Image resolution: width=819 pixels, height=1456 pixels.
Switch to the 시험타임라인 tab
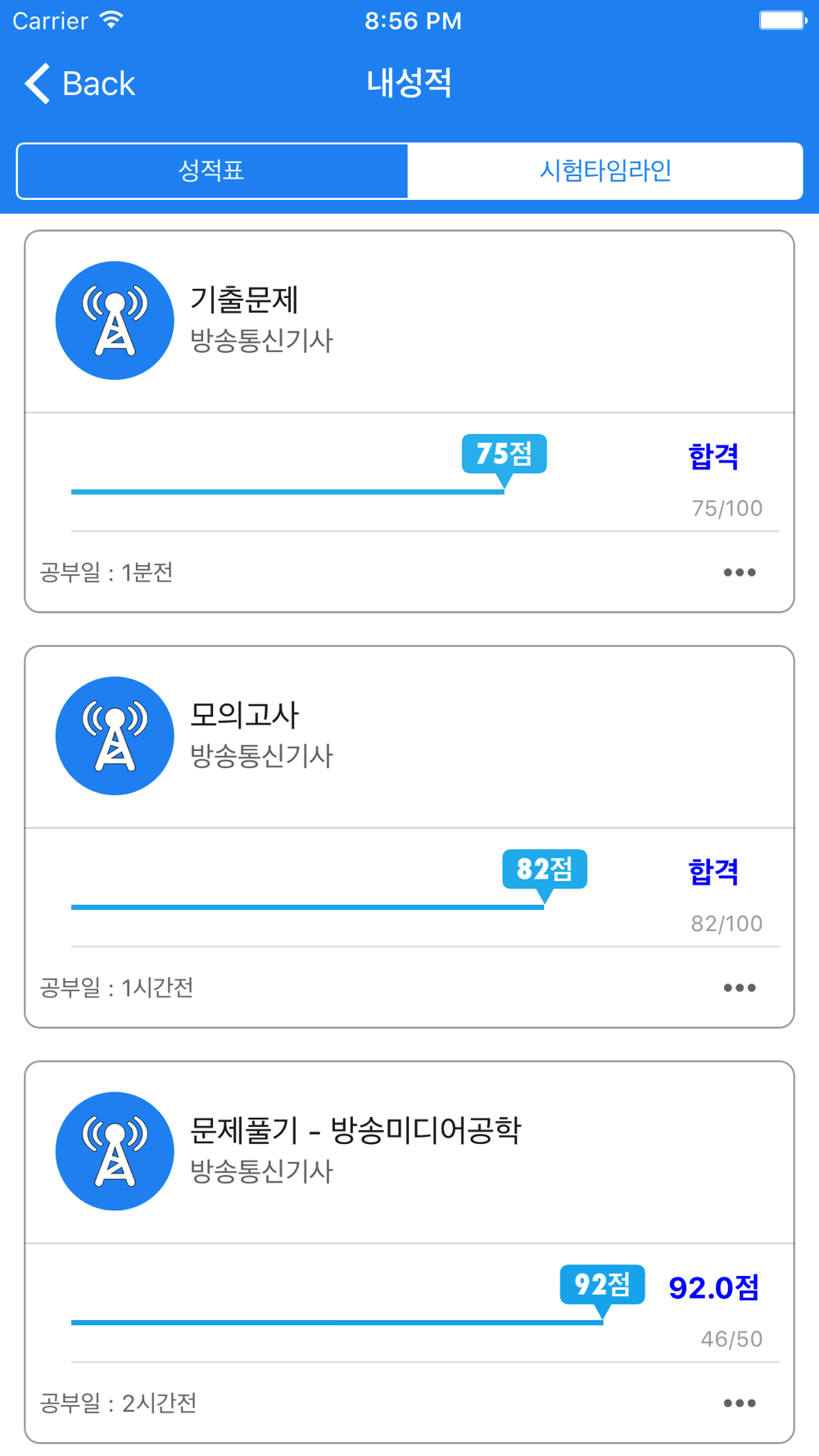pos(605,171)
